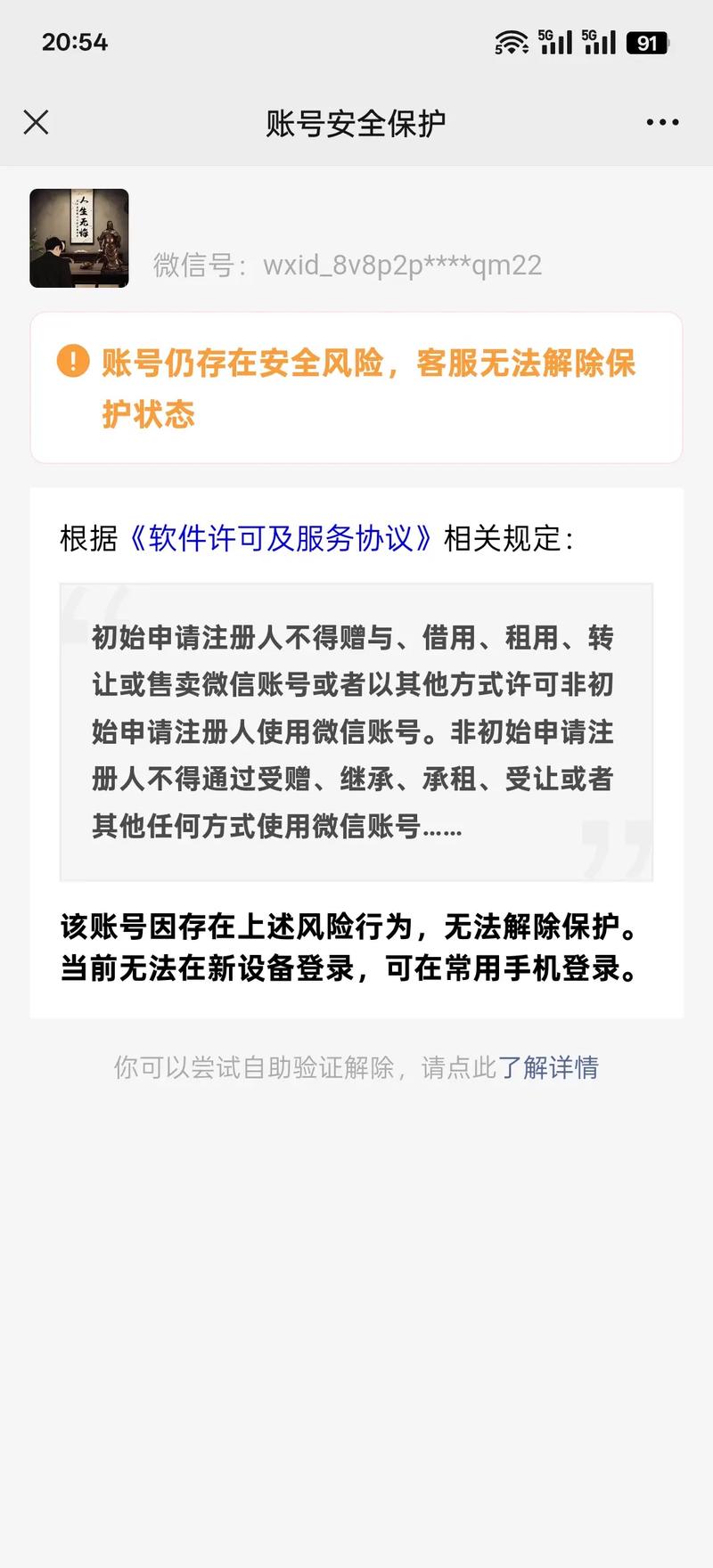The height and width of the screenshot is (1568, 713).
Task: Open the 《软件许可及服务协议》 link
Action: point(281,538)
